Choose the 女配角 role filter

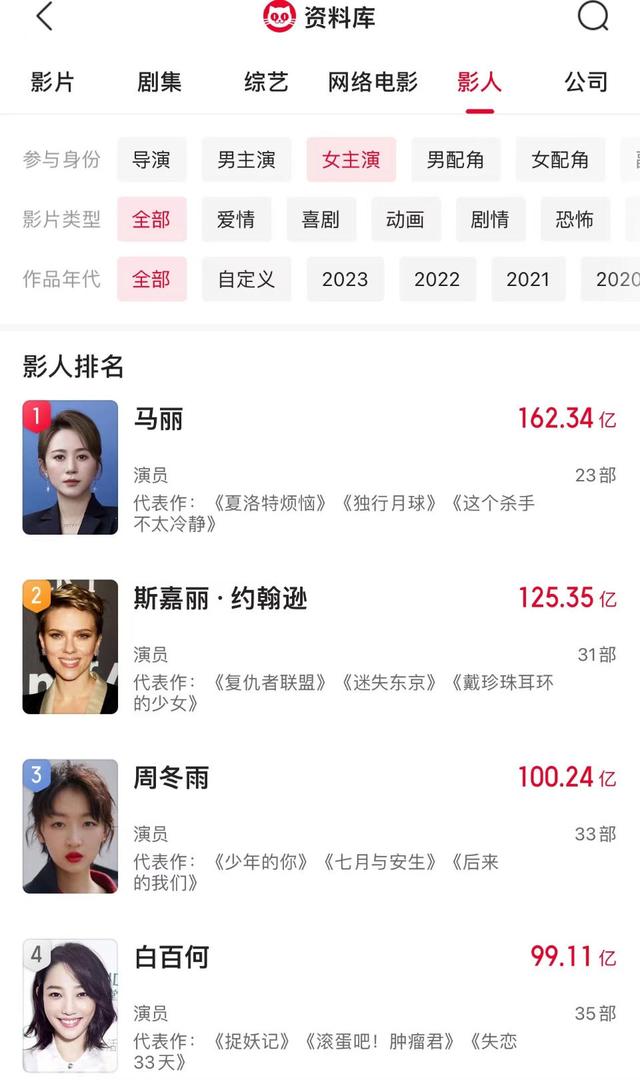(x=560, y=160)
